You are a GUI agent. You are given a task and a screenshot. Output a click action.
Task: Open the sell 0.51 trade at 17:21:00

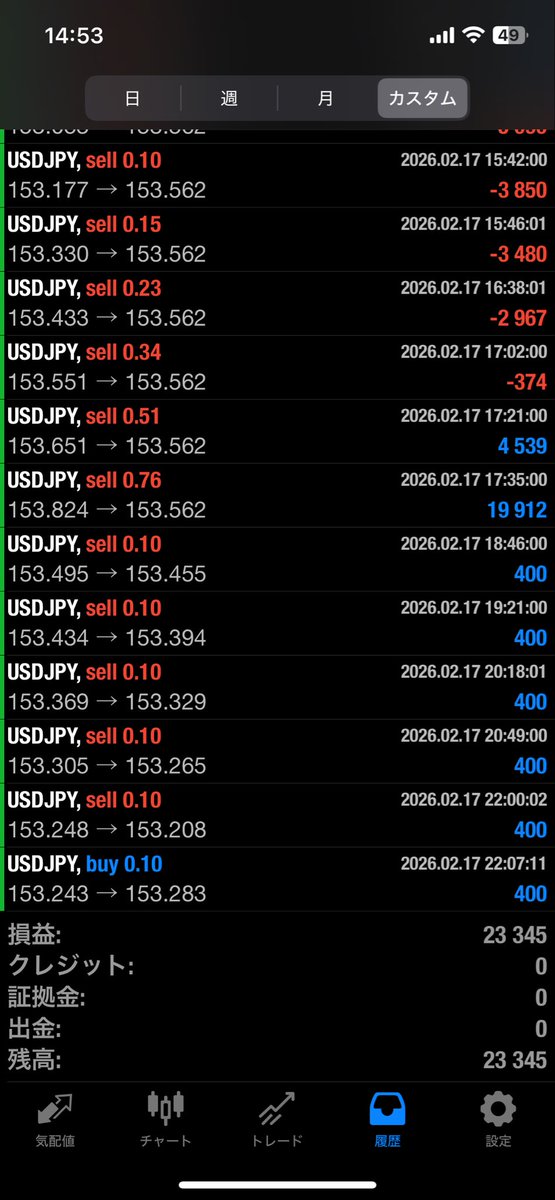tap(277, 432)
